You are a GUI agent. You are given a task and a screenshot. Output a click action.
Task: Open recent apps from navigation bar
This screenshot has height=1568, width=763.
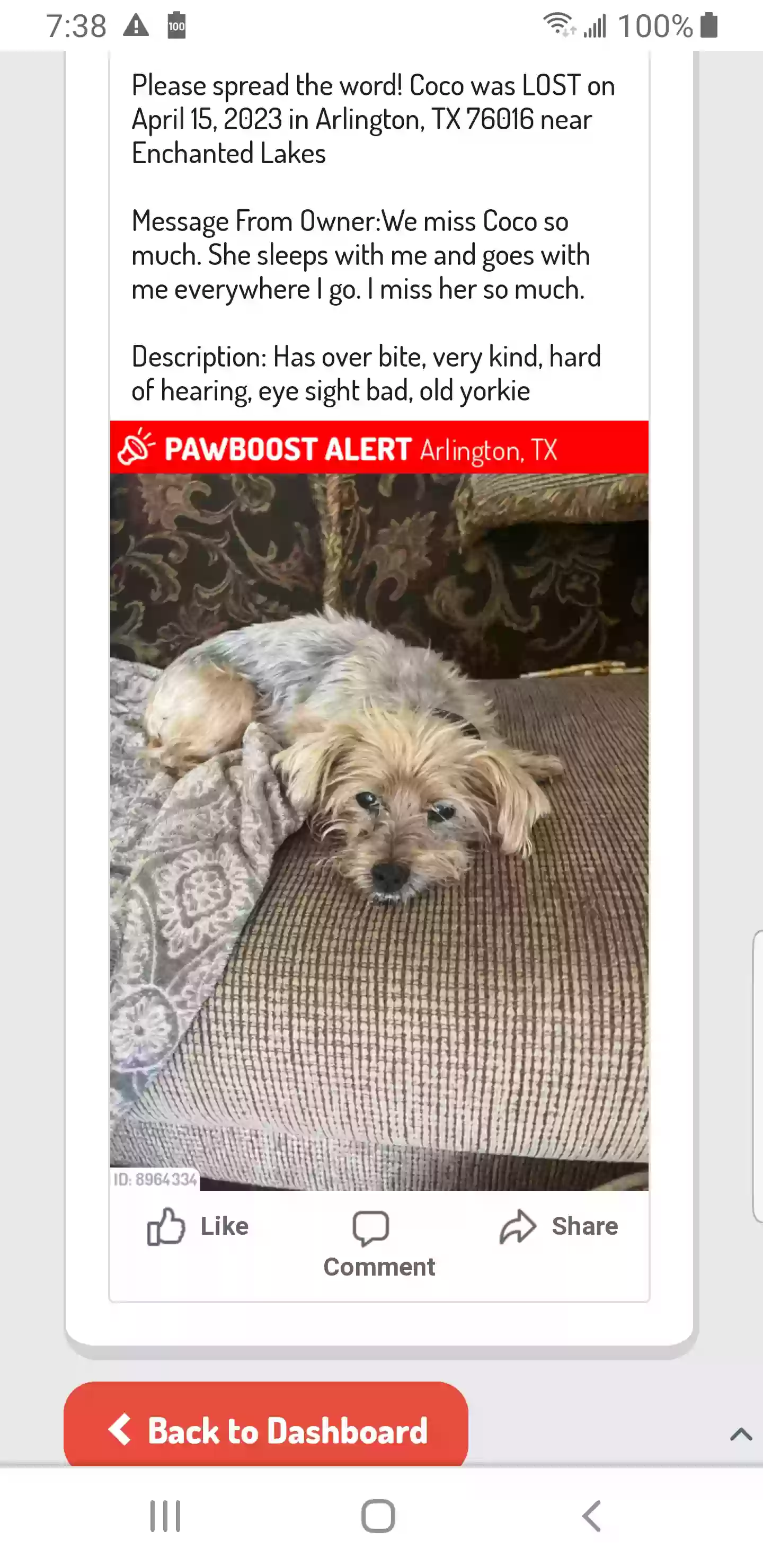coord(165,1516)
